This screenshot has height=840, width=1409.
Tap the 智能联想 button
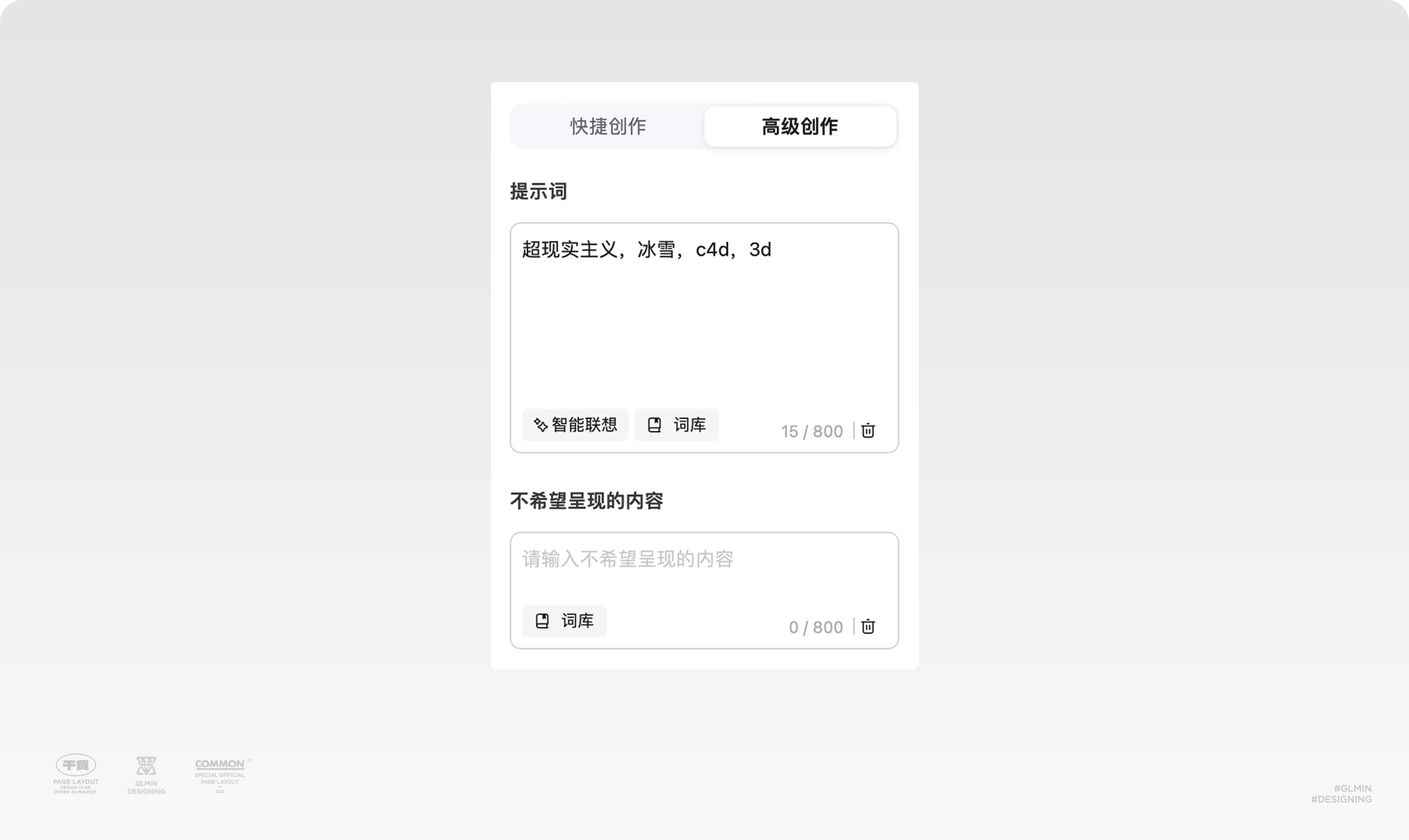575,425
